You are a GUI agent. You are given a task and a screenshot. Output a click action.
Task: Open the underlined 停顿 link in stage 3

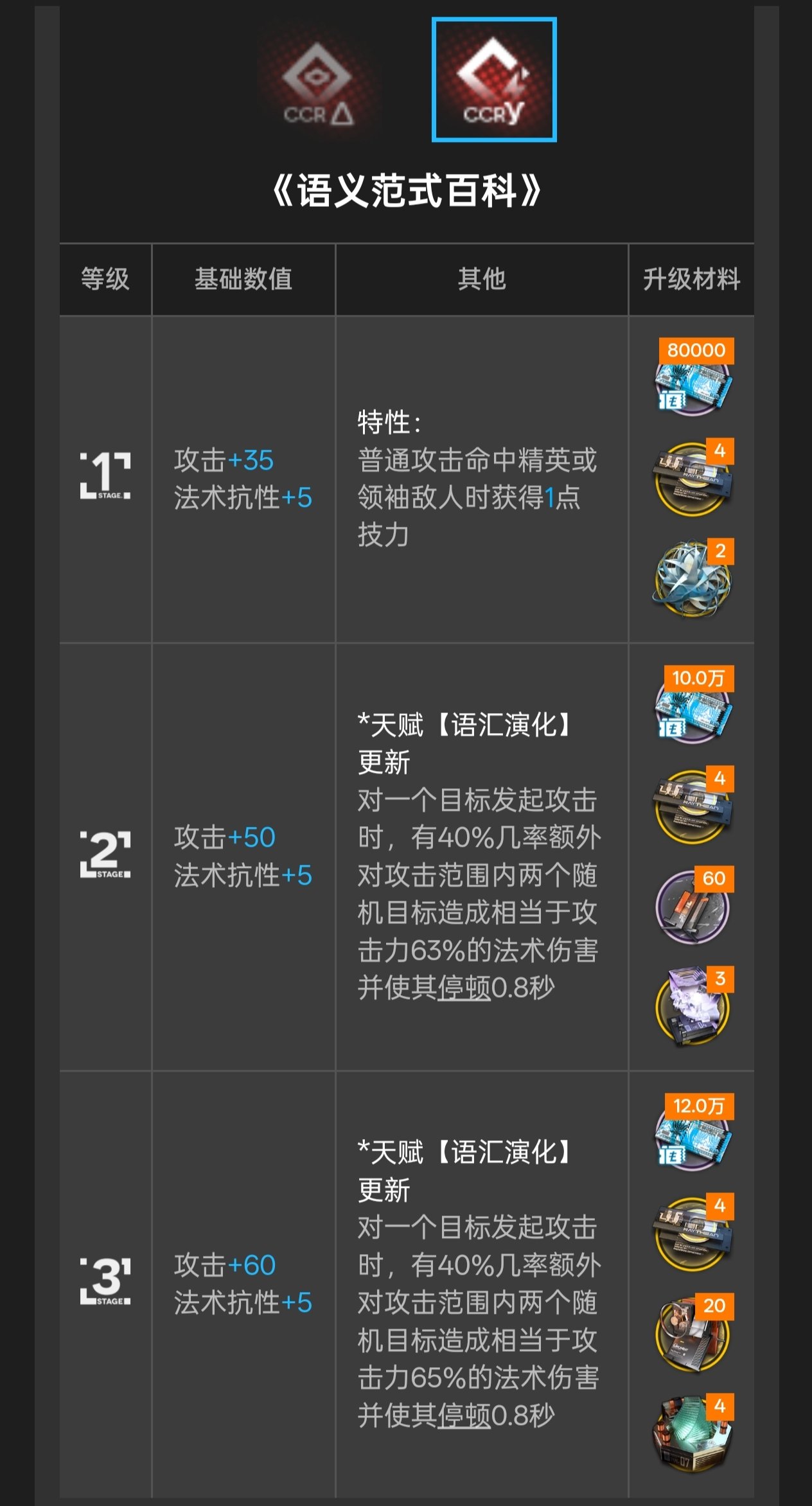(x=463, y=1415)
